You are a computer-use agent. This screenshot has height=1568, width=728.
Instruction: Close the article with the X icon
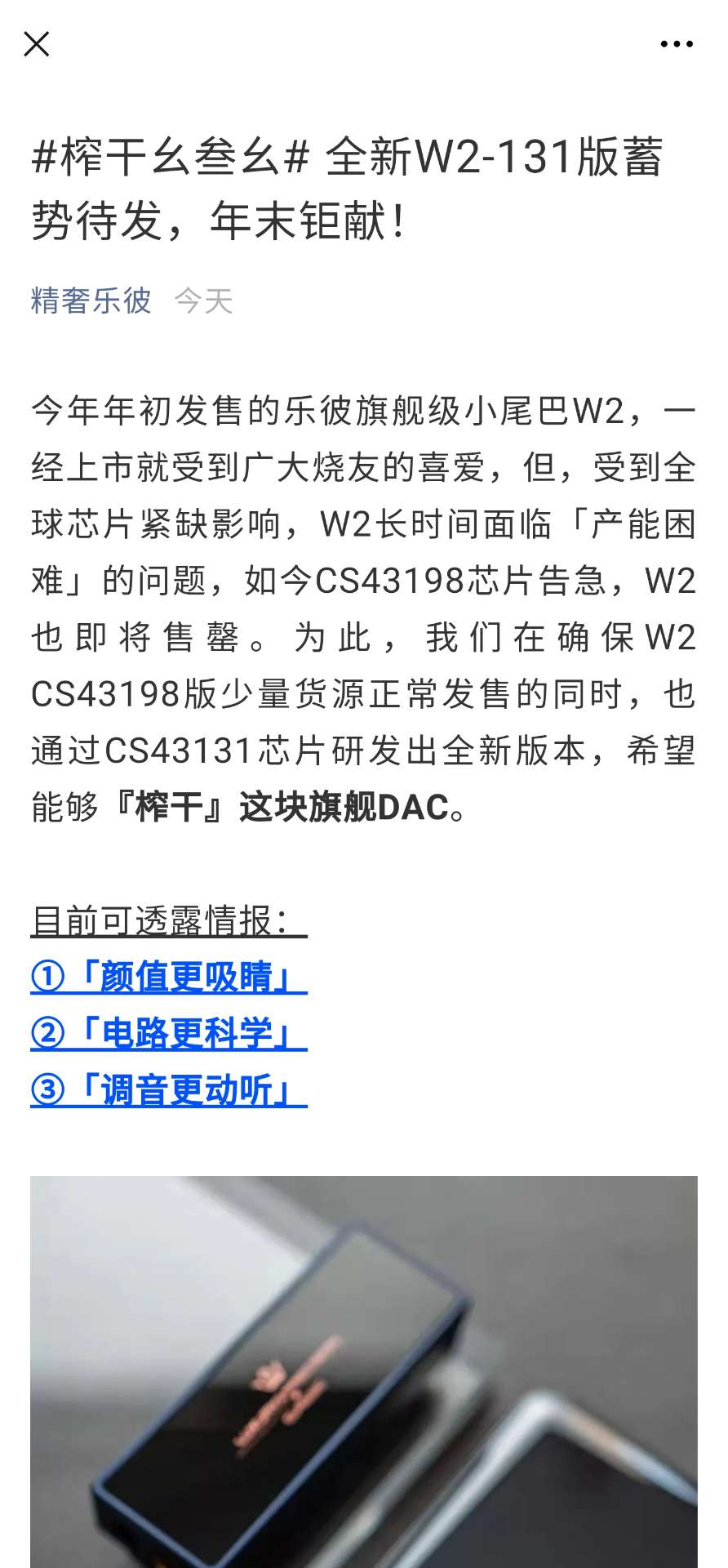(x=37, y=44)
